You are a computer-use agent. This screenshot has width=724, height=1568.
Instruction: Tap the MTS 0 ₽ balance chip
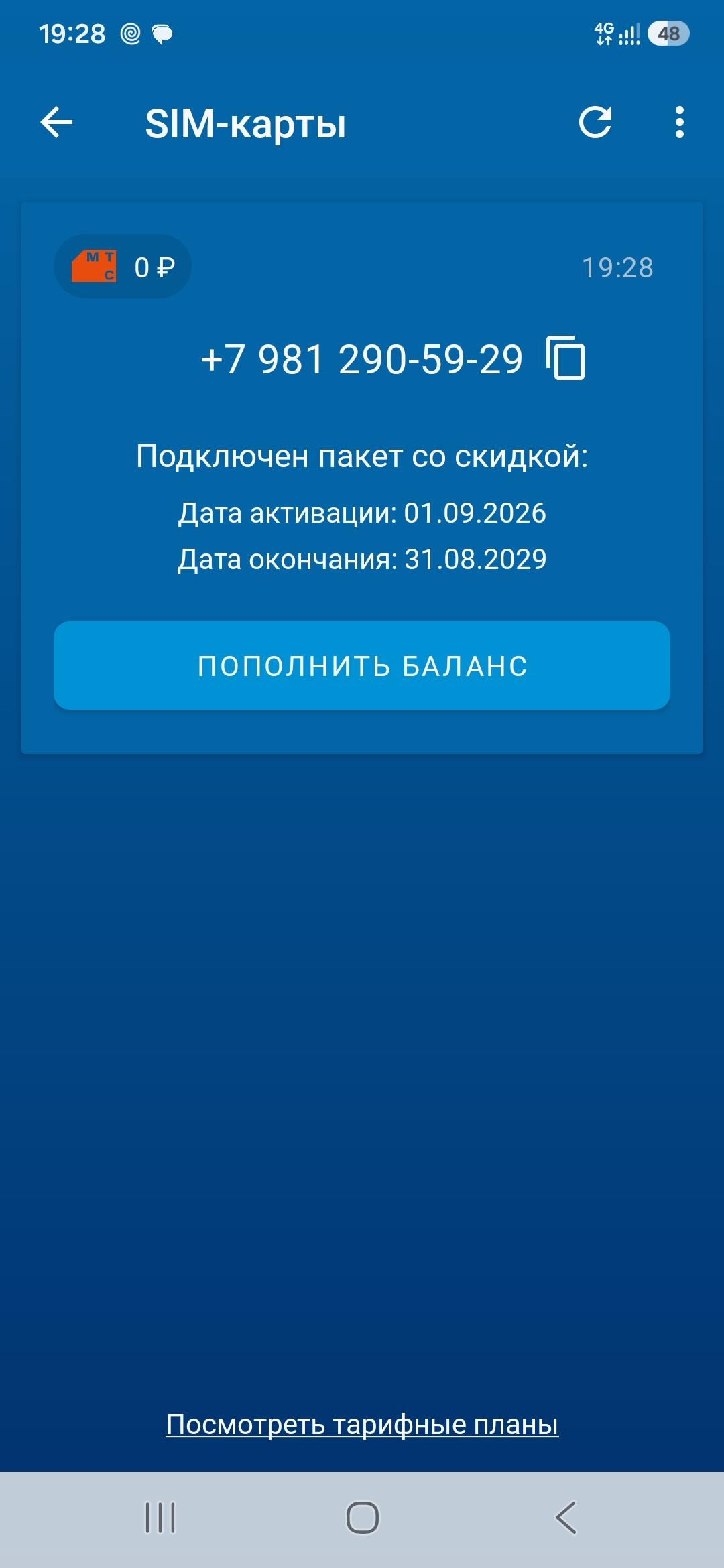click(123, 266)
